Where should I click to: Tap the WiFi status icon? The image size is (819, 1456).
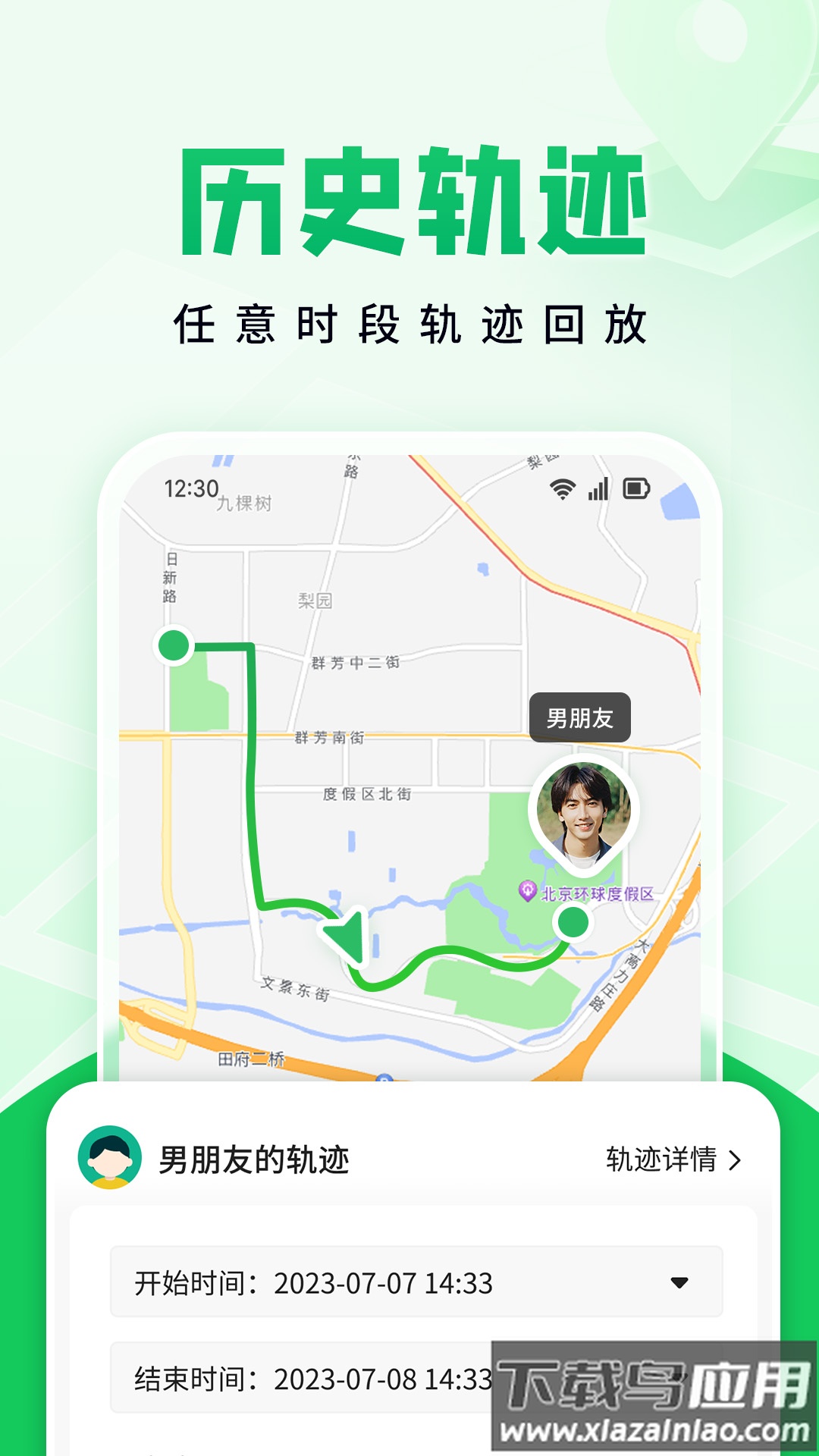click(560, 491)
